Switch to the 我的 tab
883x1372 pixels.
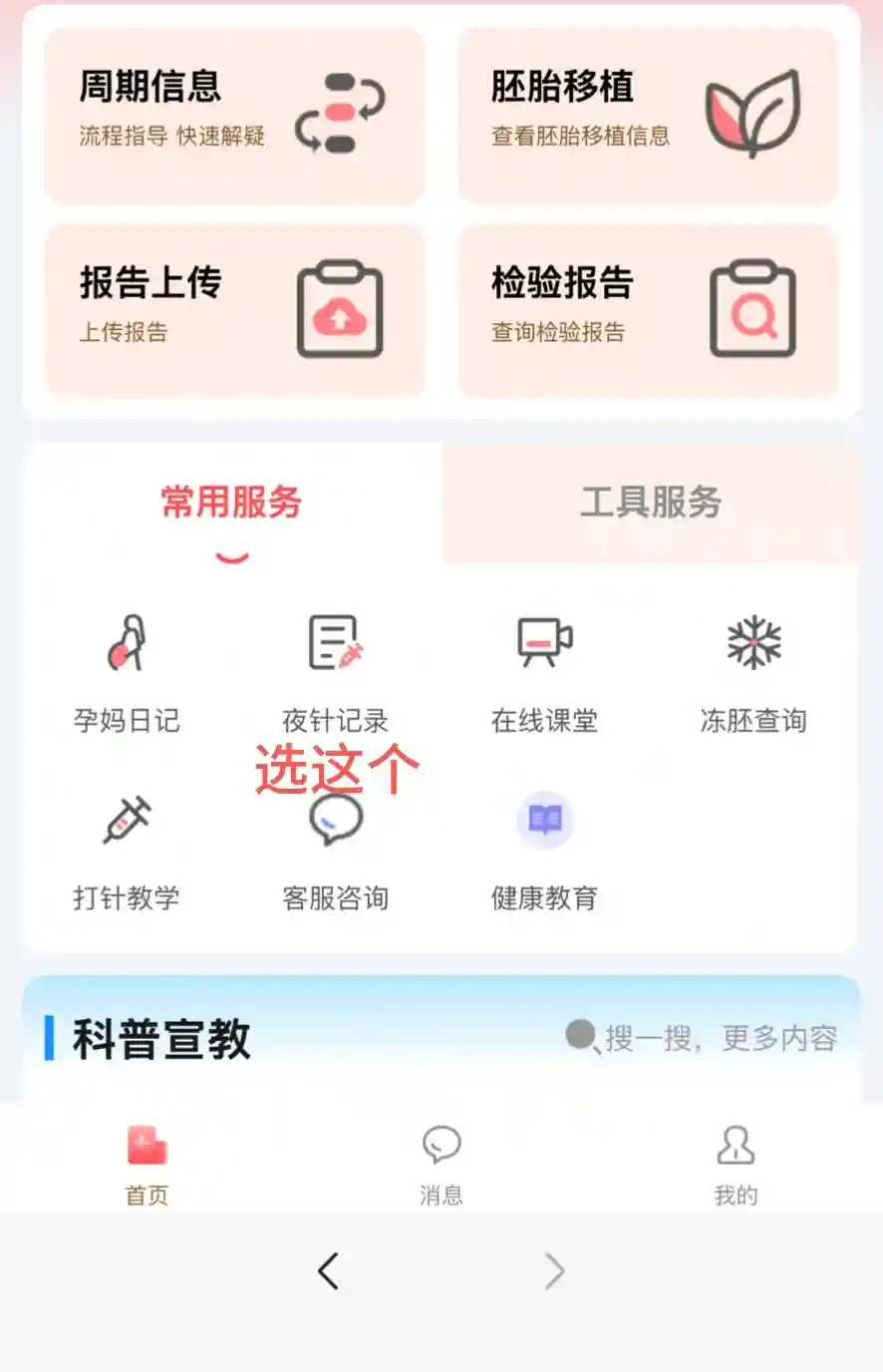736,1164
